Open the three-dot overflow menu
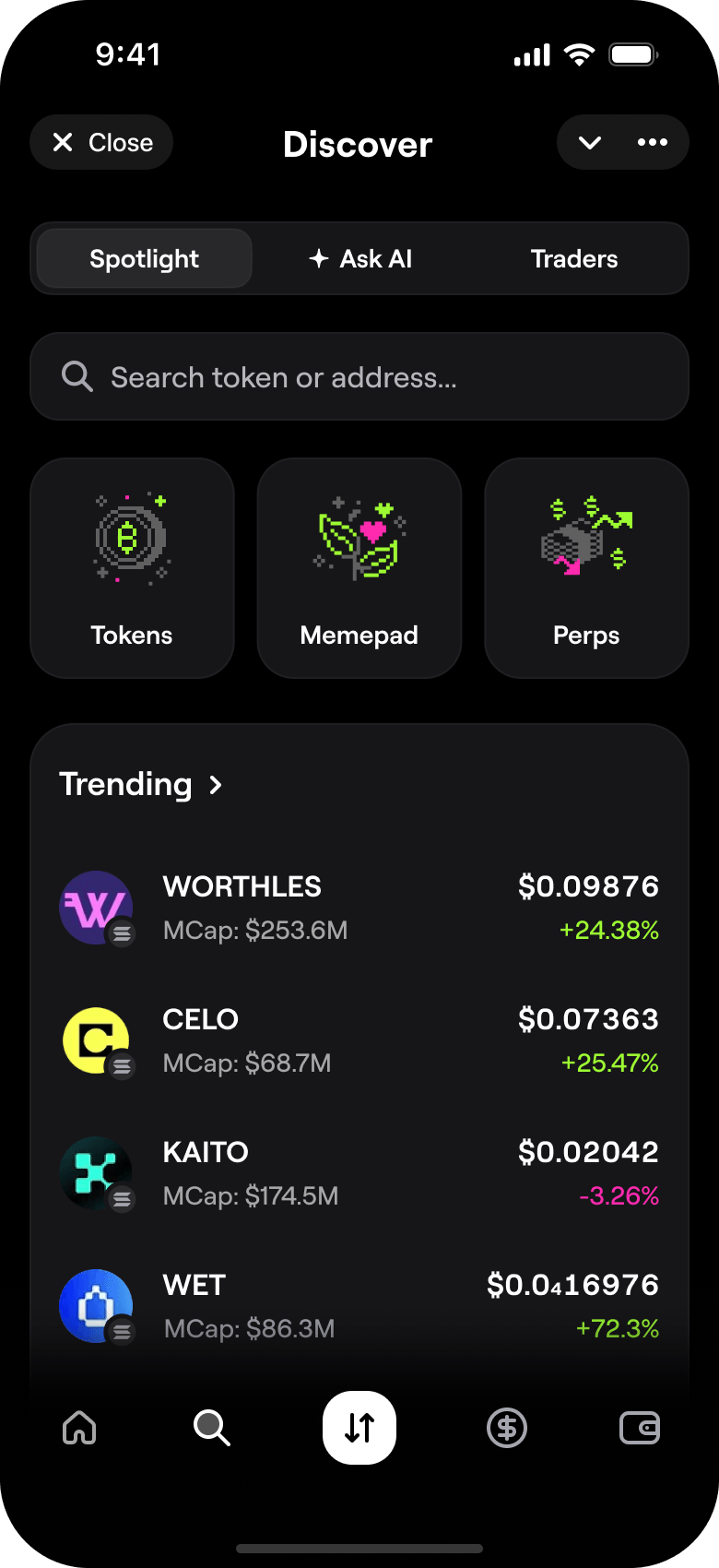The width and height of the screenshot is (719, 1568). pyautogui.click(x=653, y=142)
